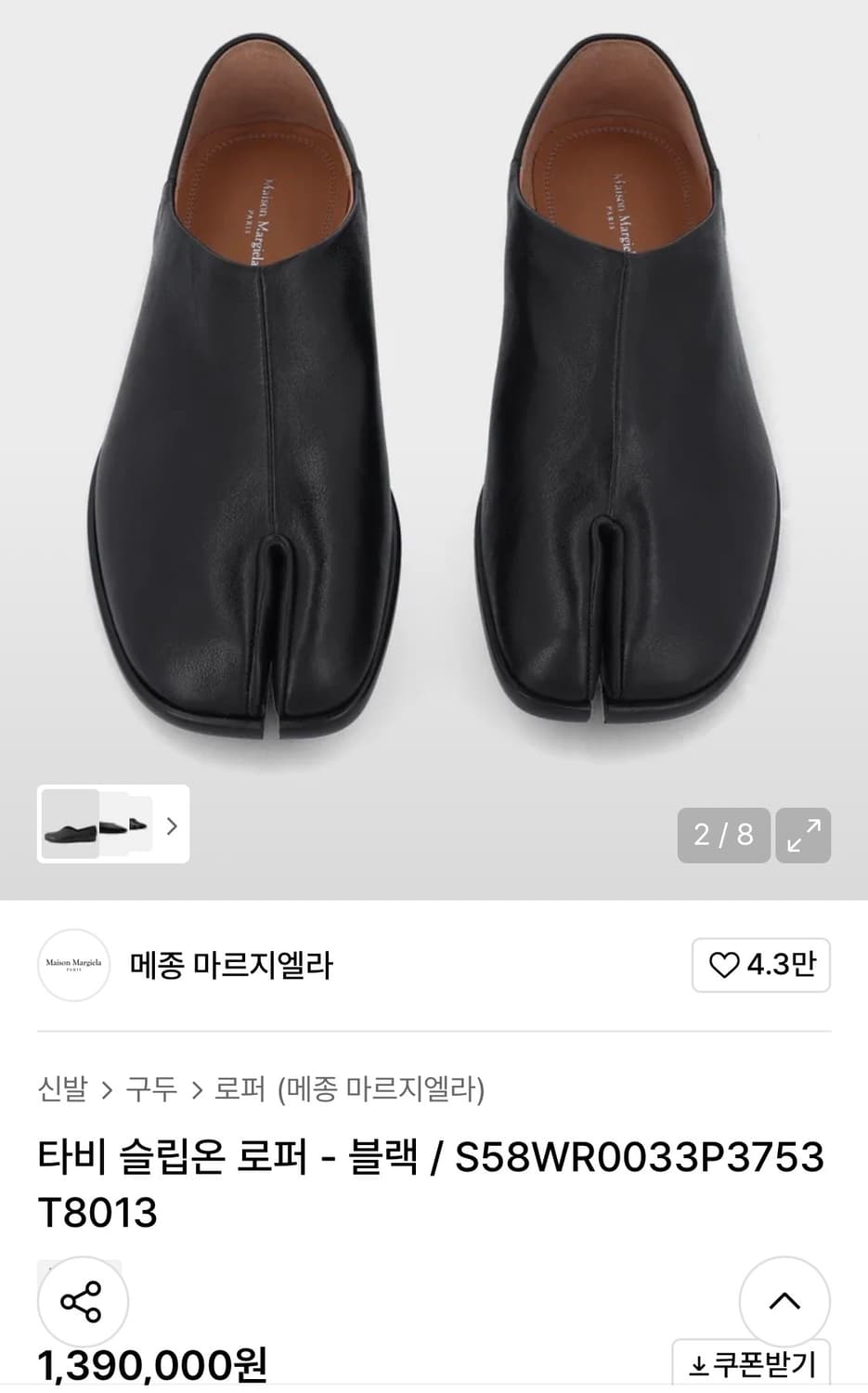Screen dimensions: 868x1393
Task: Expand the thumbnail carousel with the chevron
Action: pyautogui.click(x=171, y=826)
